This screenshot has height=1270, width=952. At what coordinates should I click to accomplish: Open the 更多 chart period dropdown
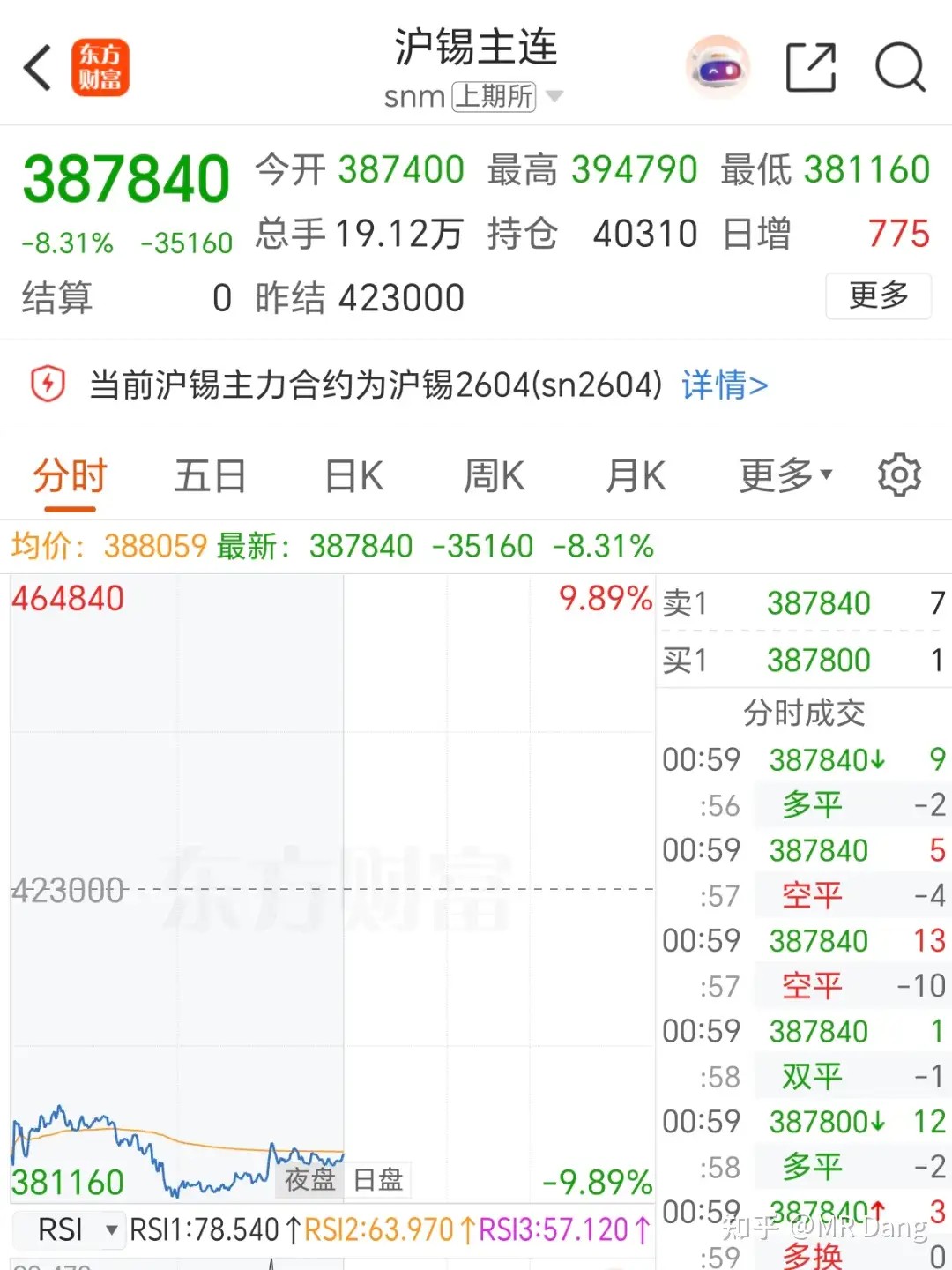(783, 474)
